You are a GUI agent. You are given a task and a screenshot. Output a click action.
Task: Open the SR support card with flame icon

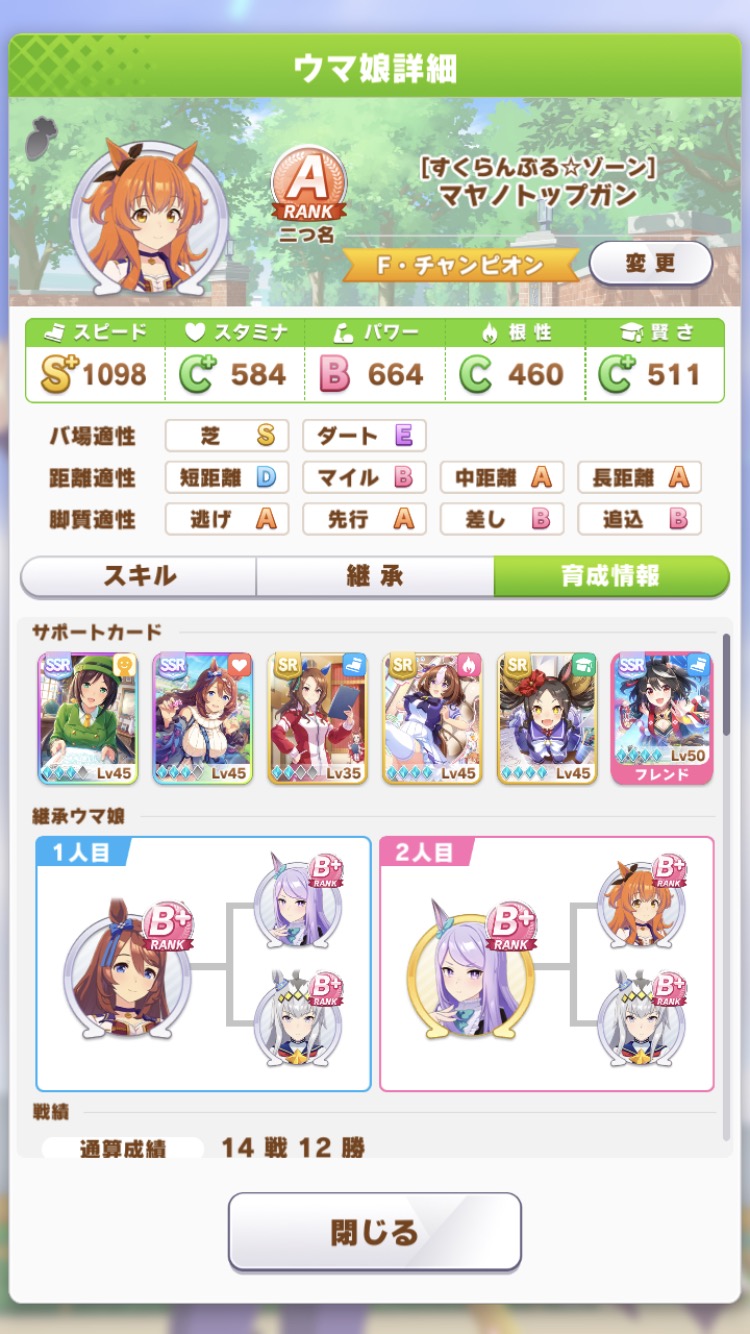coord(432,718)
